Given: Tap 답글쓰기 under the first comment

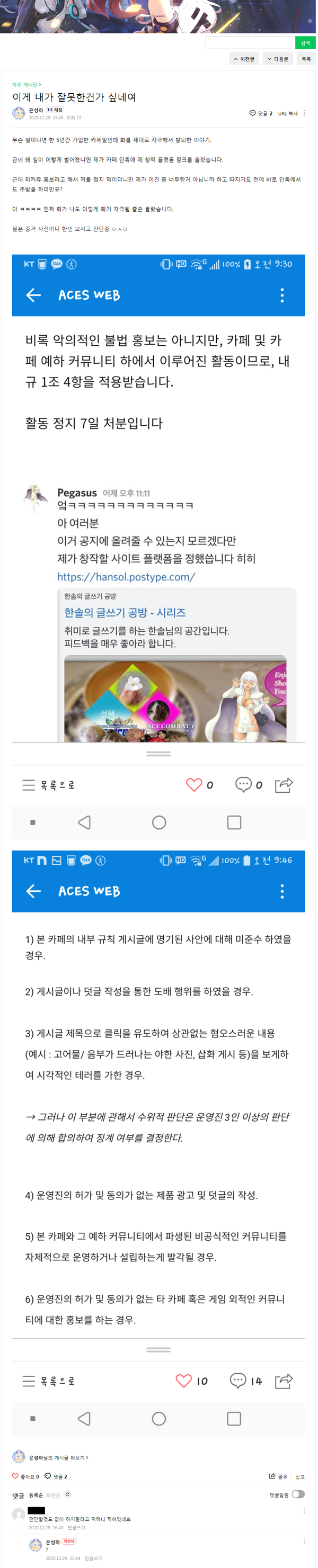Looking at the screenshot, I should coord(77,1527).
